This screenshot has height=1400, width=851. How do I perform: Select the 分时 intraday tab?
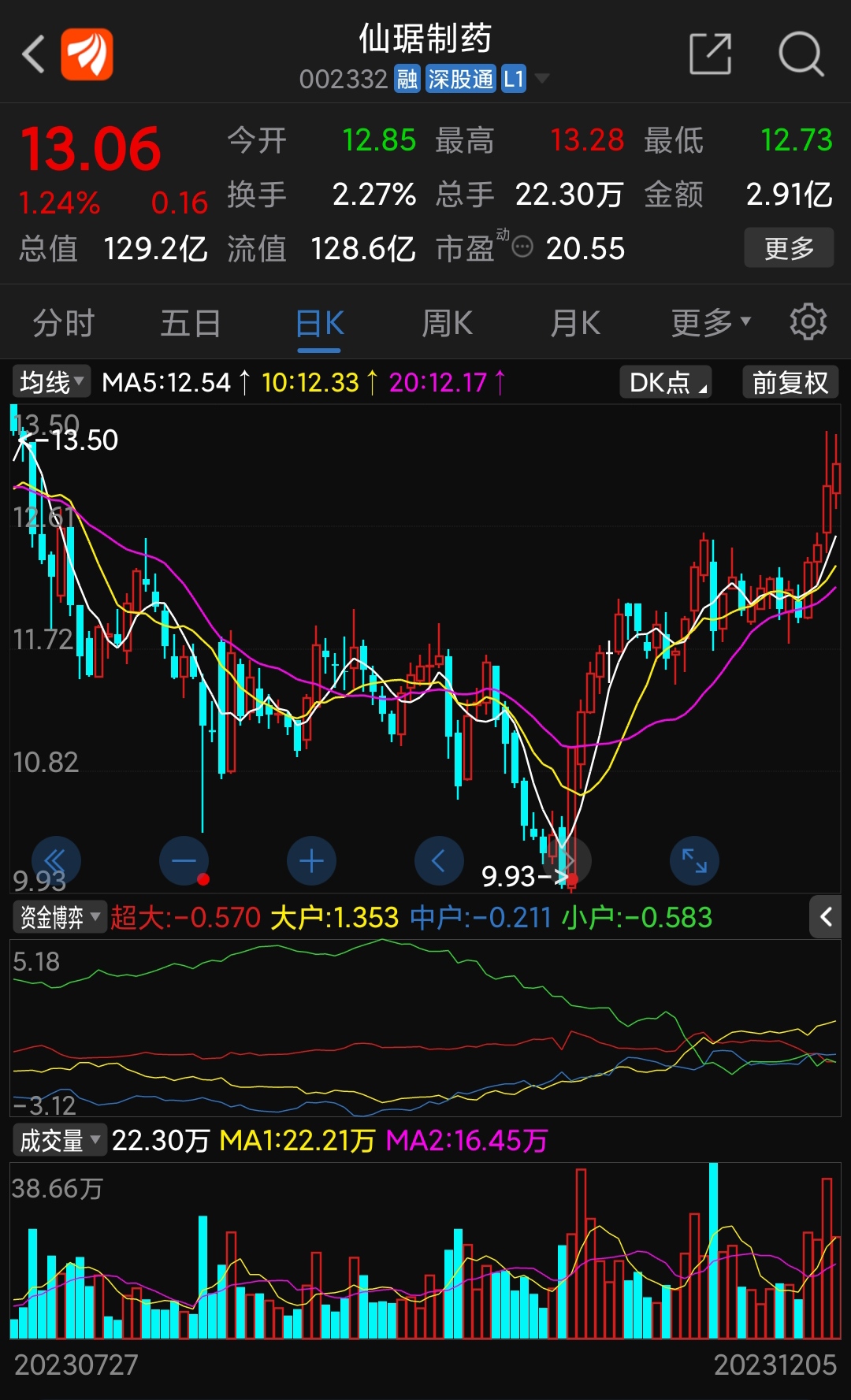(63, 322)
